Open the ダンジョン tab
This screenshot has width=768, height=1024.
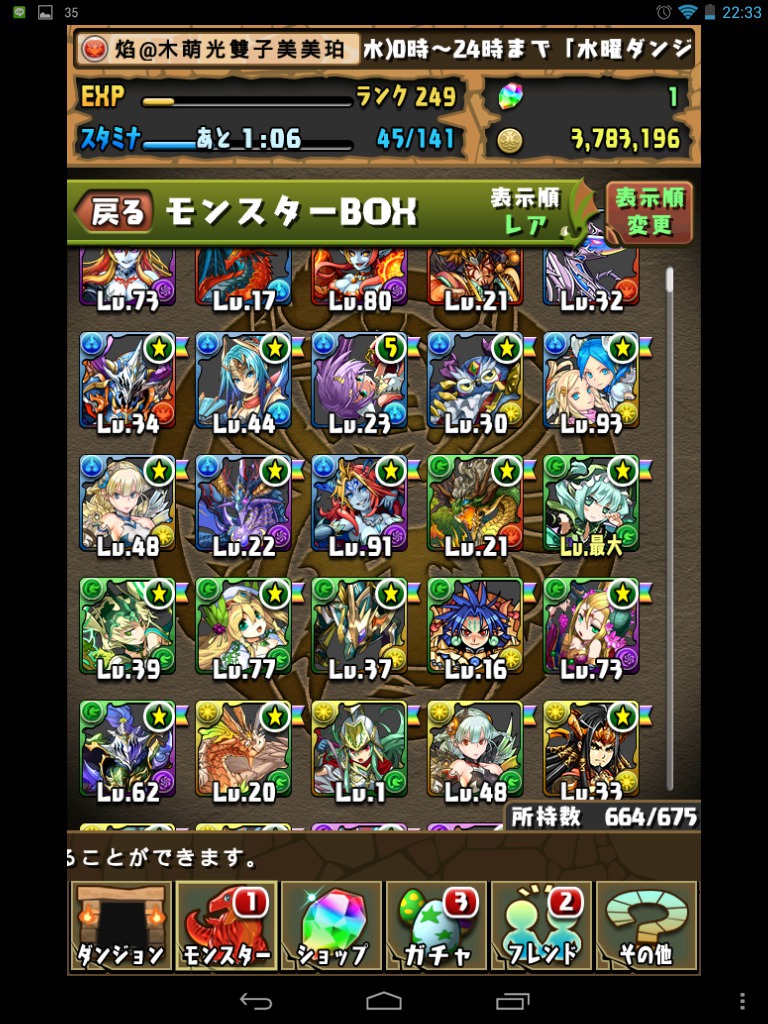[120, 926]
